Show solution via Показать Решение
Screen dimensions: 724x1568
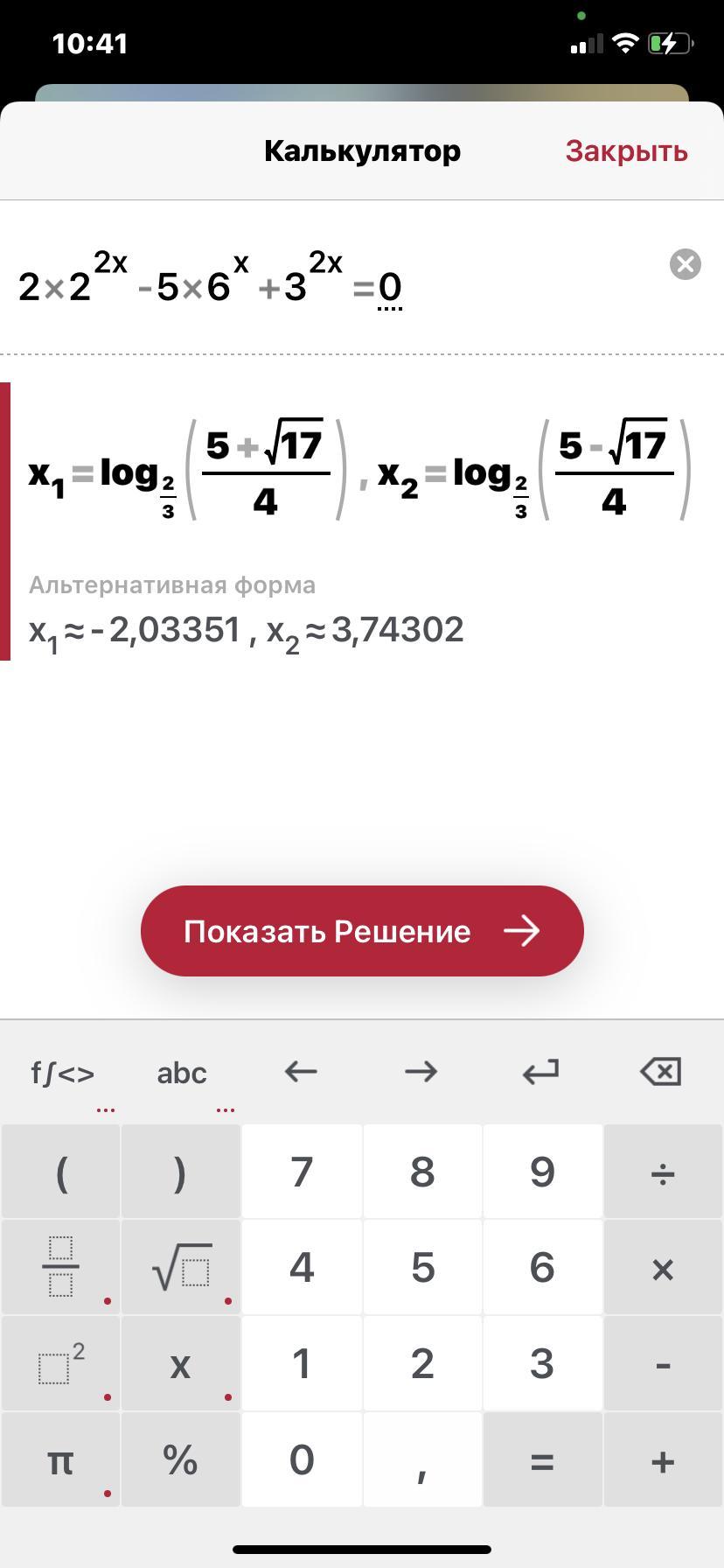tap(362, 931)
